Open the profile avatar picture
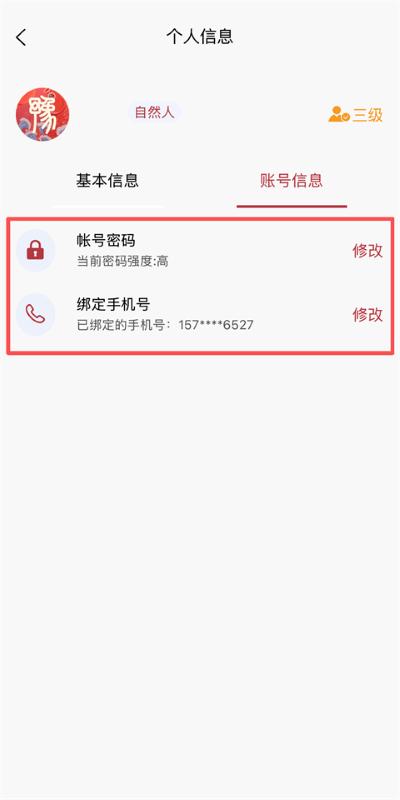Screen dimensions: 400x800 click(x=42, y=114)
